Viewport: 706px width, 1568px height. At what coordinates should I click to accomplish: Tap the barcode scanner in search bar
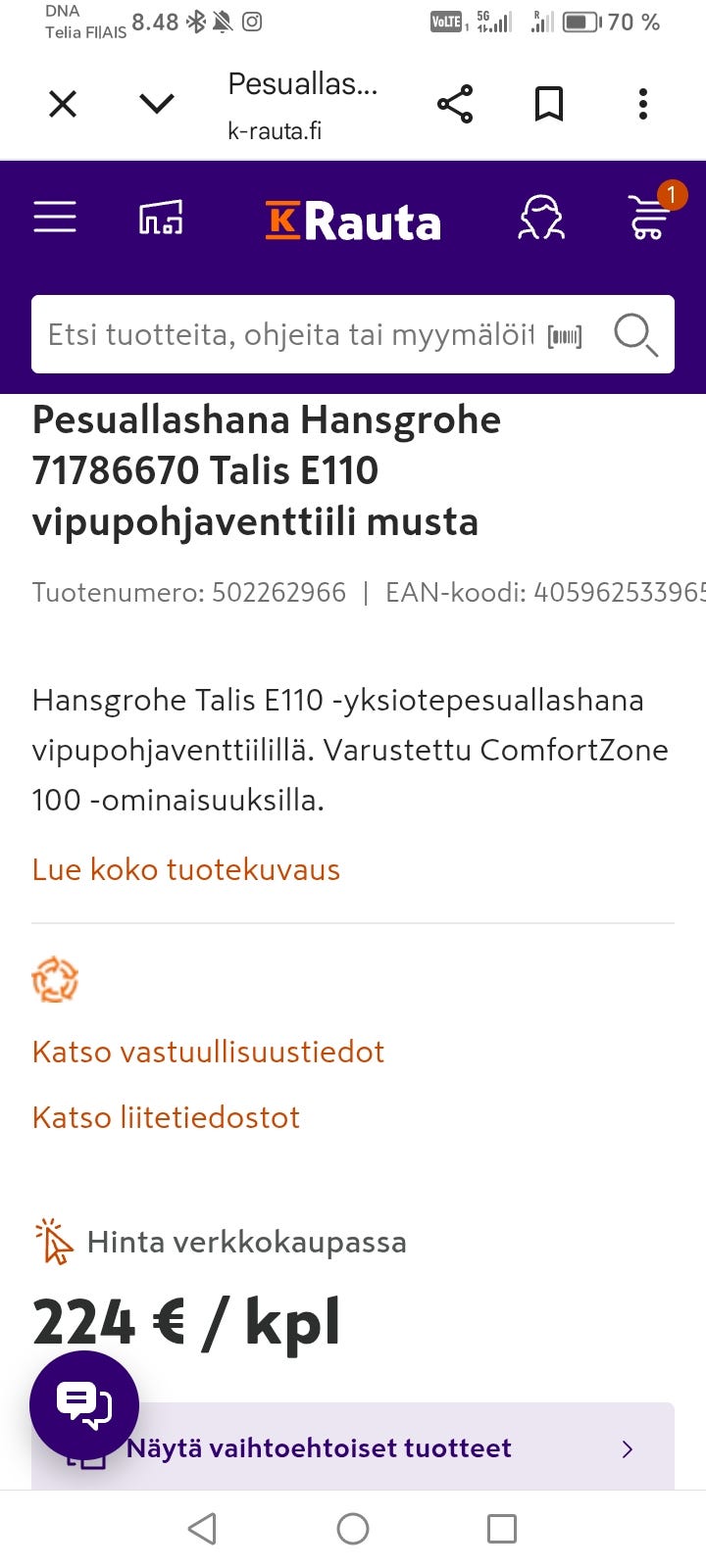click(x=564, y=333)
